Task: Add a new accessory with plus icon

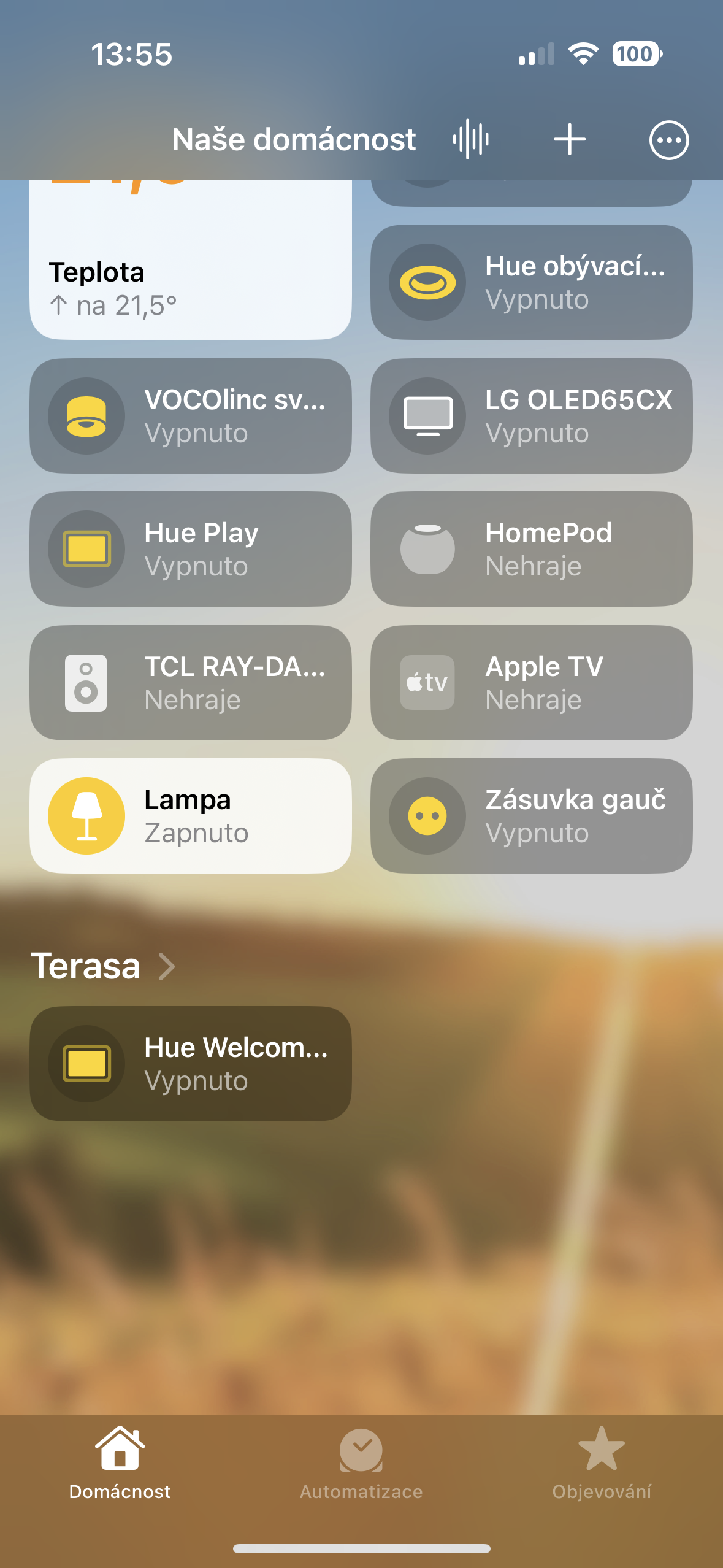Action: tap(570, 139)
